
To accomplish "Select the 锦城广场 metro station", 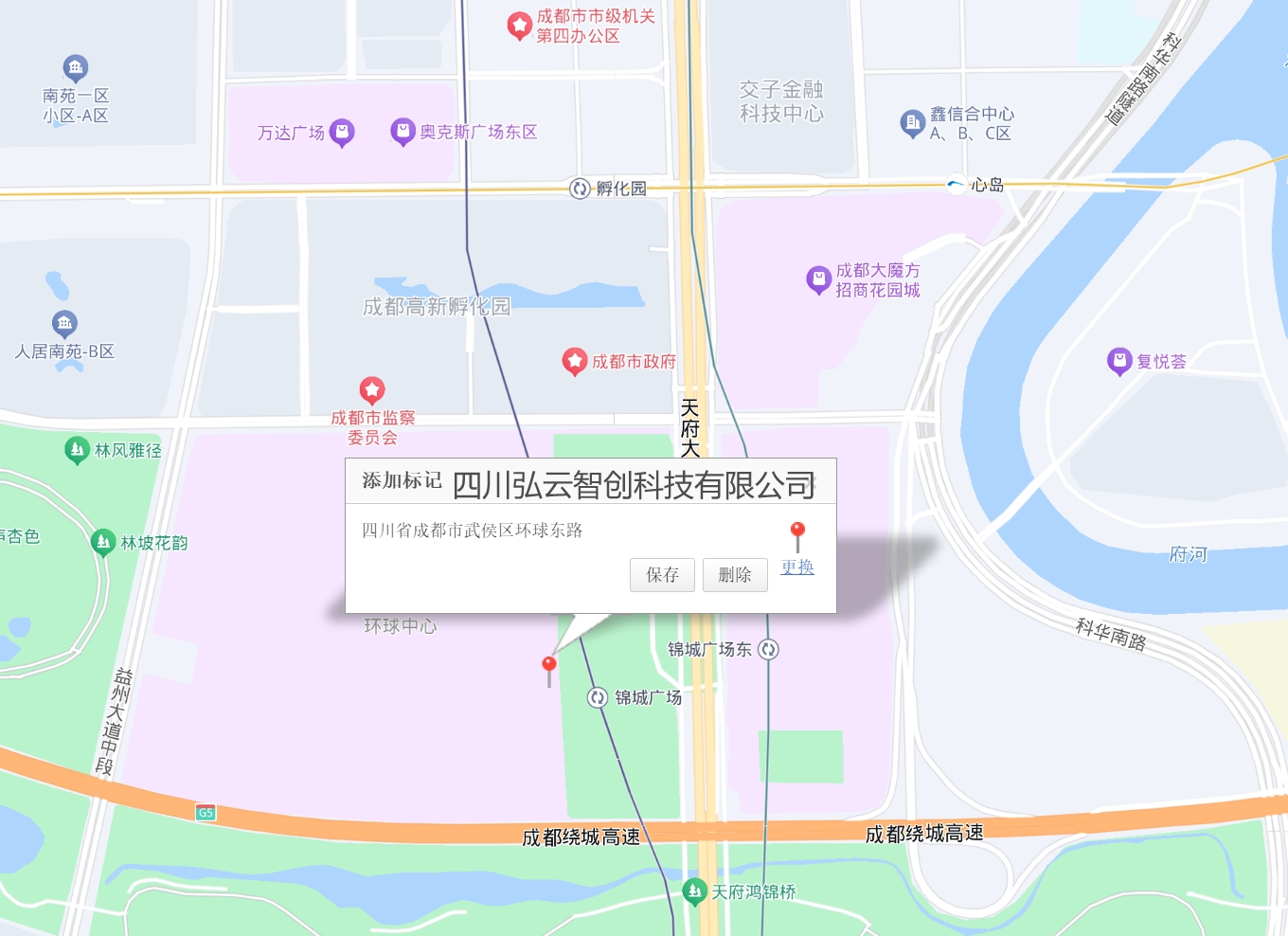I will [x=598, y=698].
